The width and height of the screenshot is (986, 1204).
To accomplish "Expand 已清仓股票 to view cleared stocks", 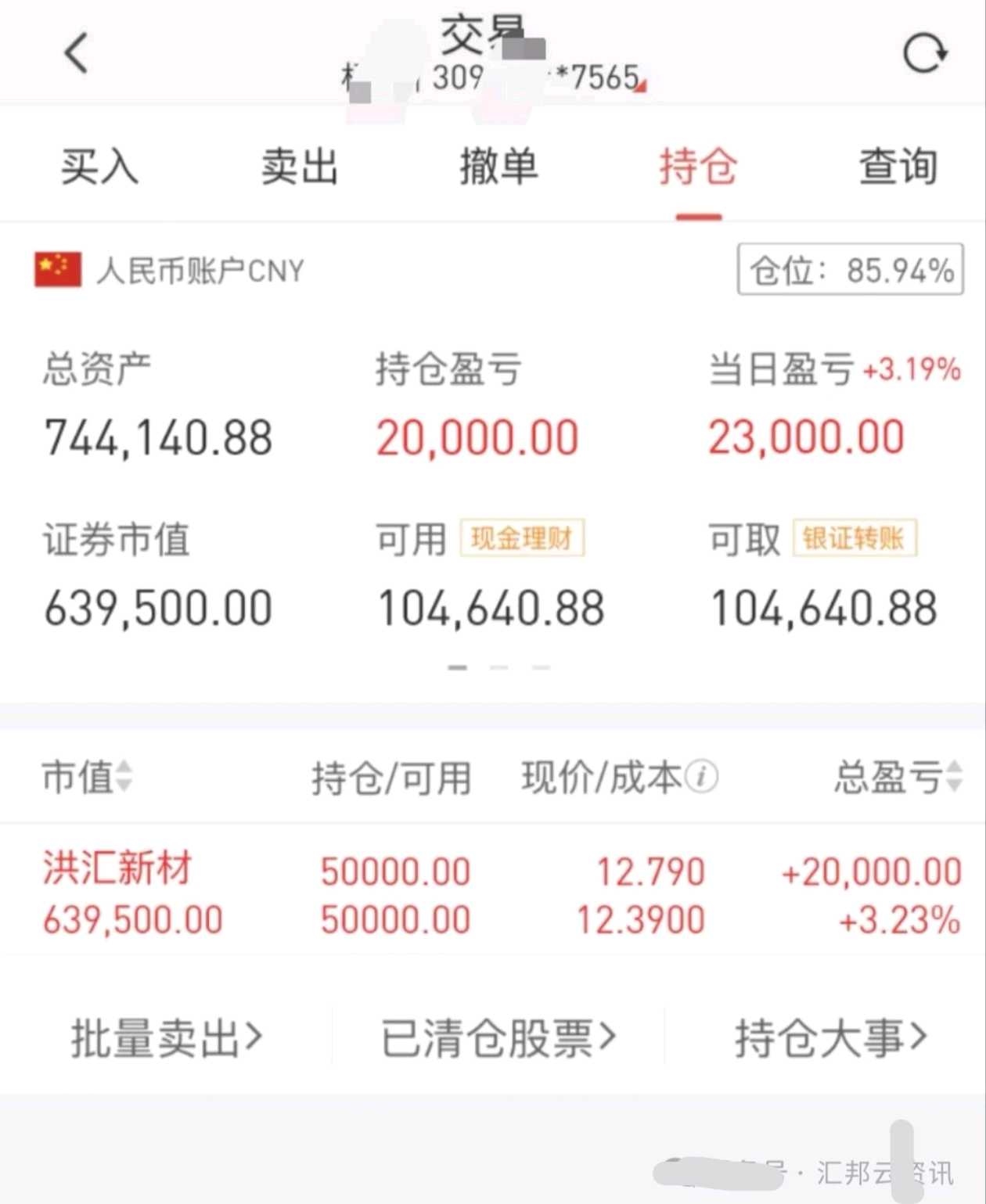I will 495,1036.
